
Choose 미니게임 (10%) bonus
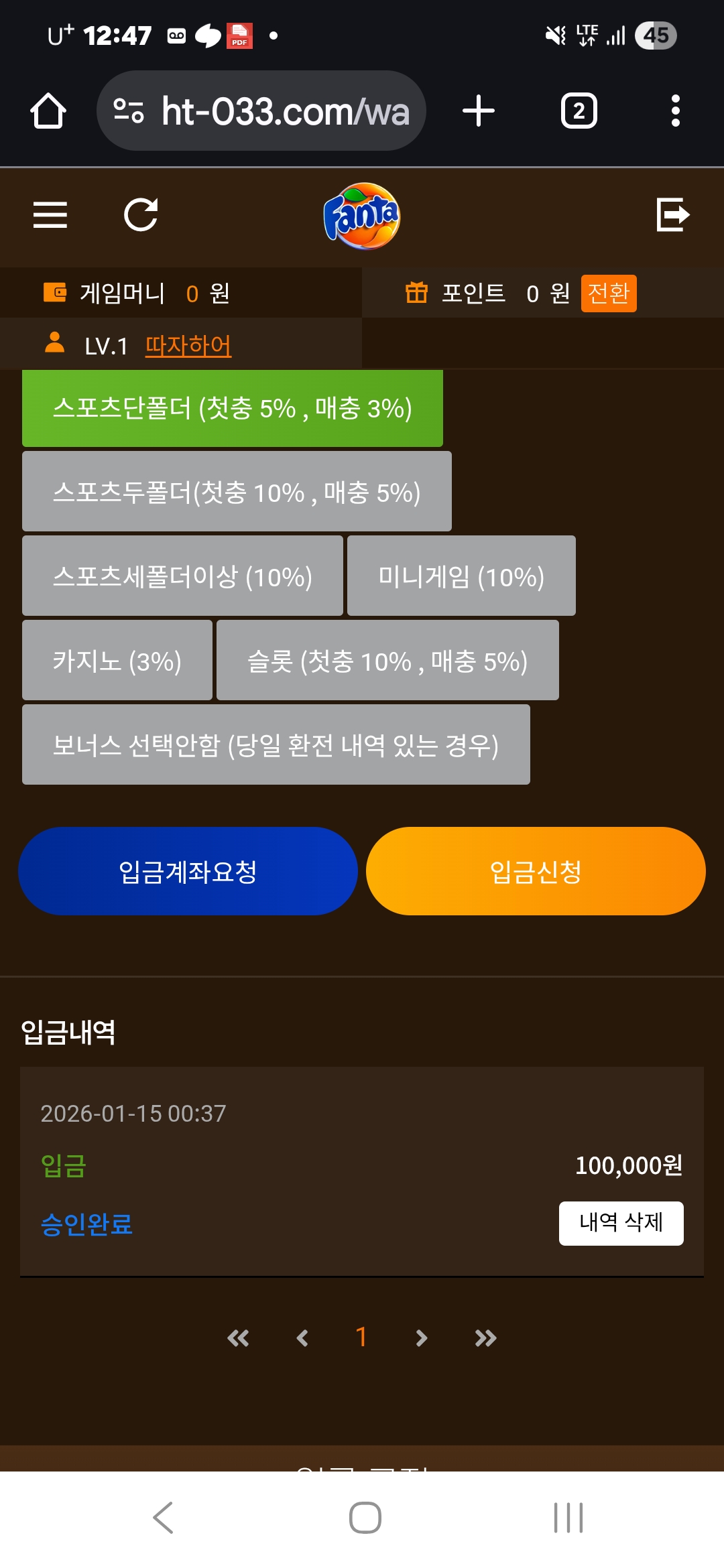[461, 576]
